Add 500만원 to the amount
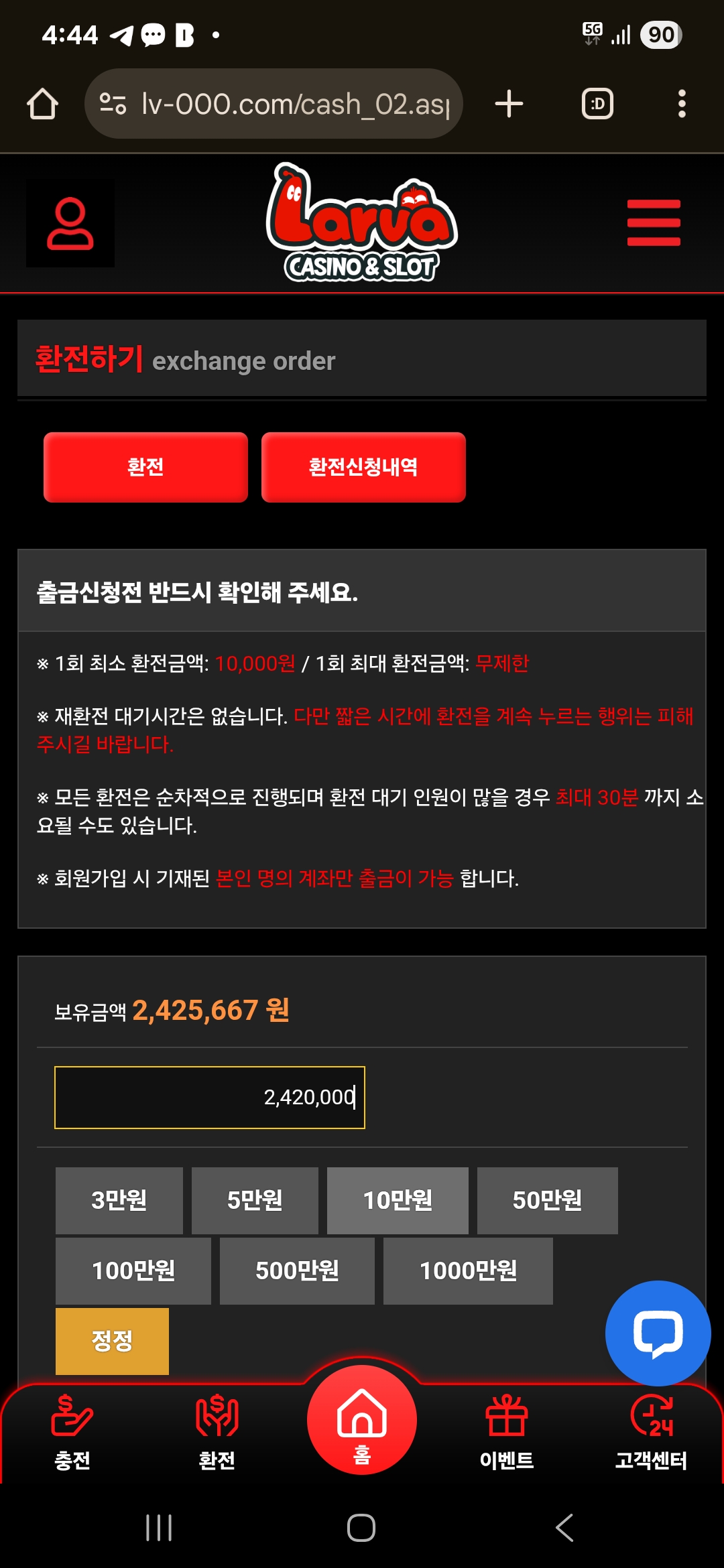724x1568 pixels. (x=297, y=1270)
